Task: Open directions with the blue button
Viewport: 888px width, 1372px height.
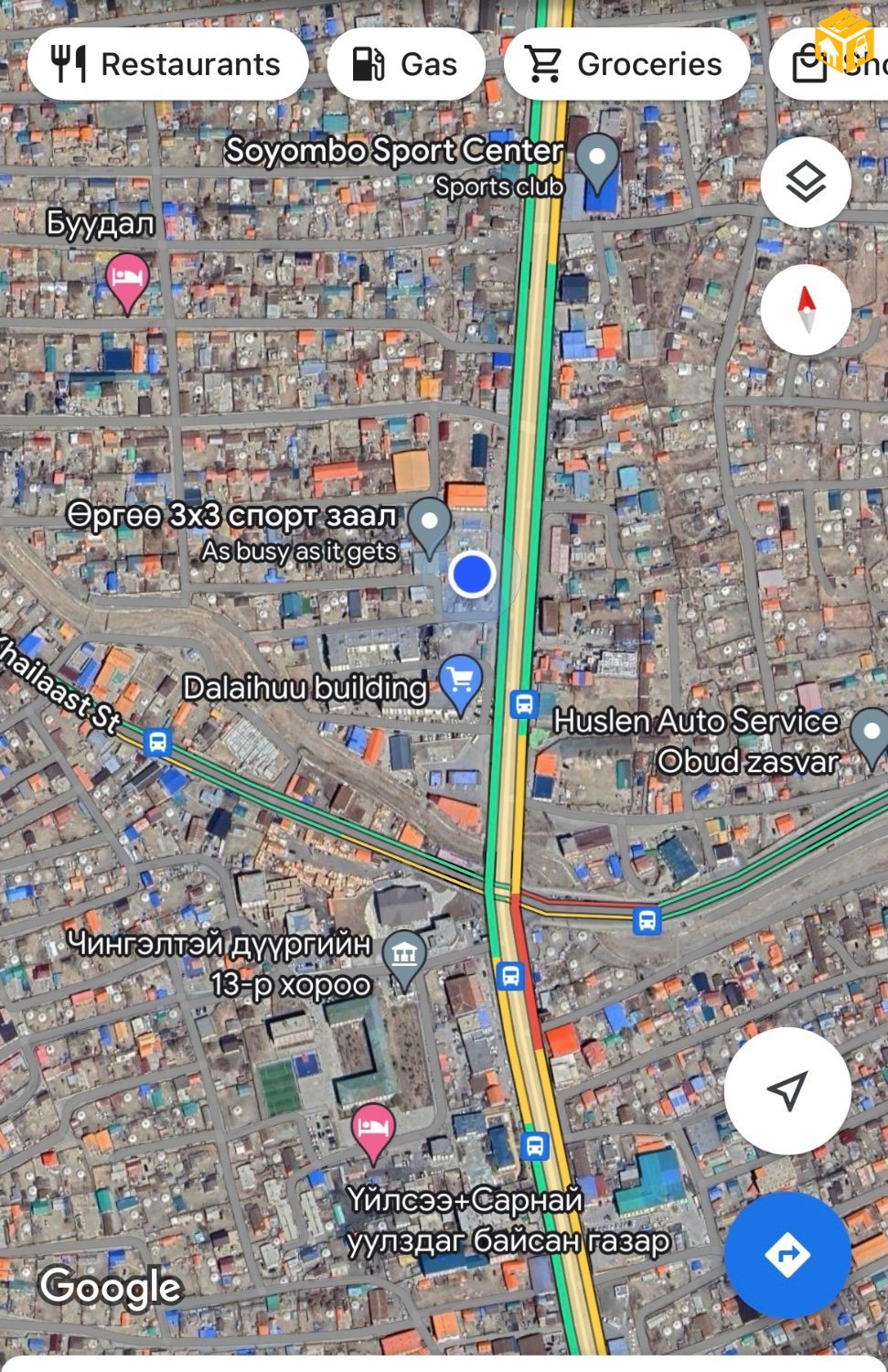Action: click(787, 1254)
